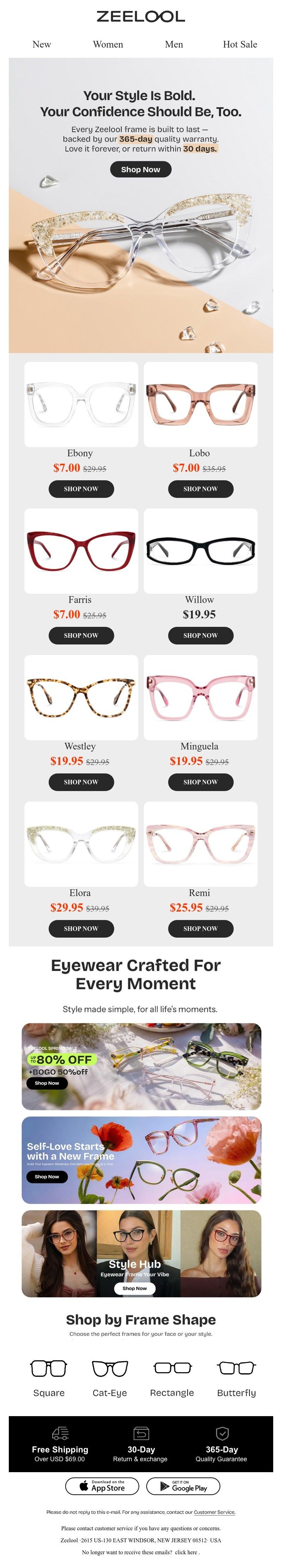
Task: Shop now for the Ebony frame
Action: coord(81,489)
